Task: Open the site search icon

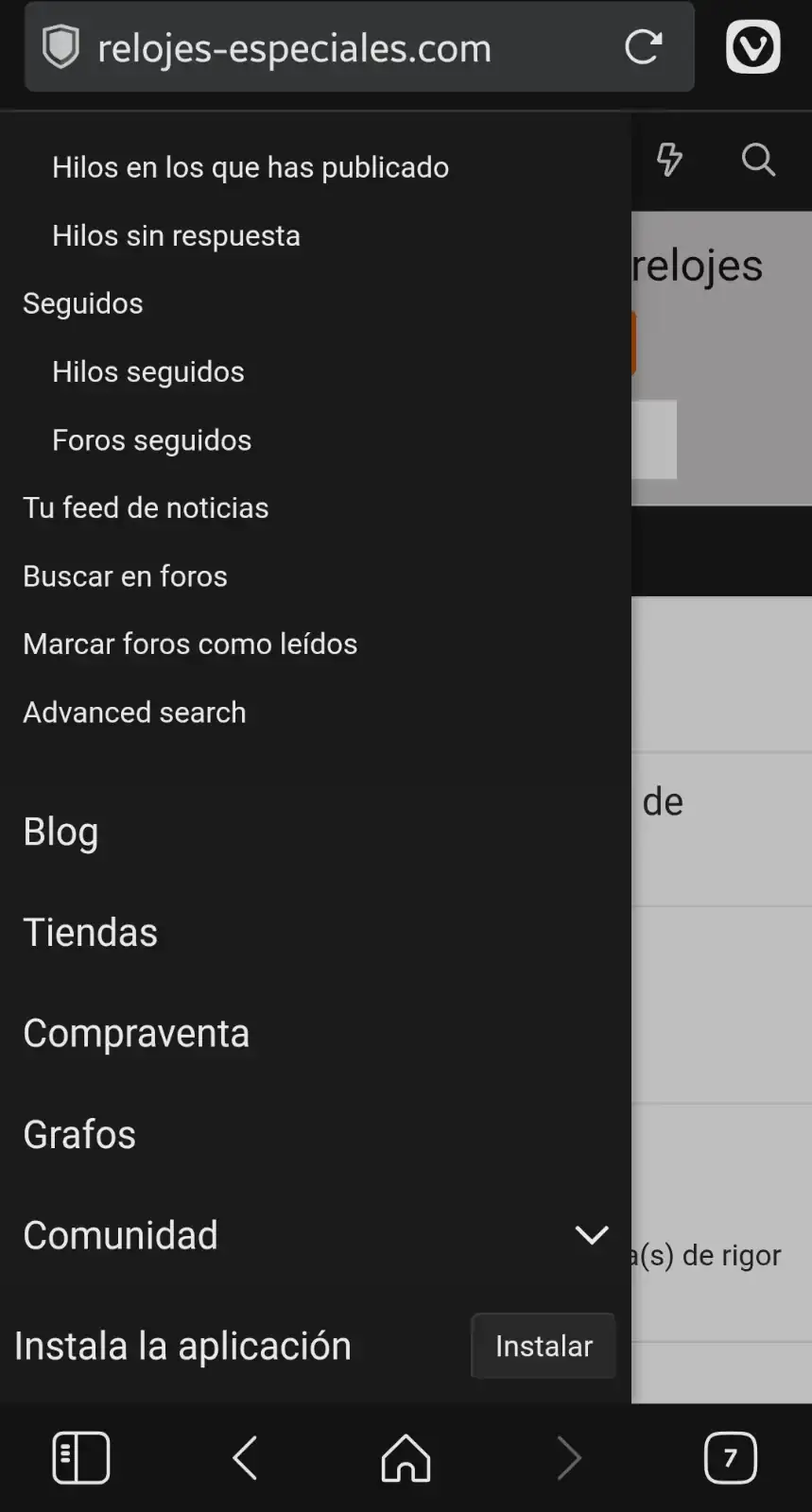Action: 758,160
